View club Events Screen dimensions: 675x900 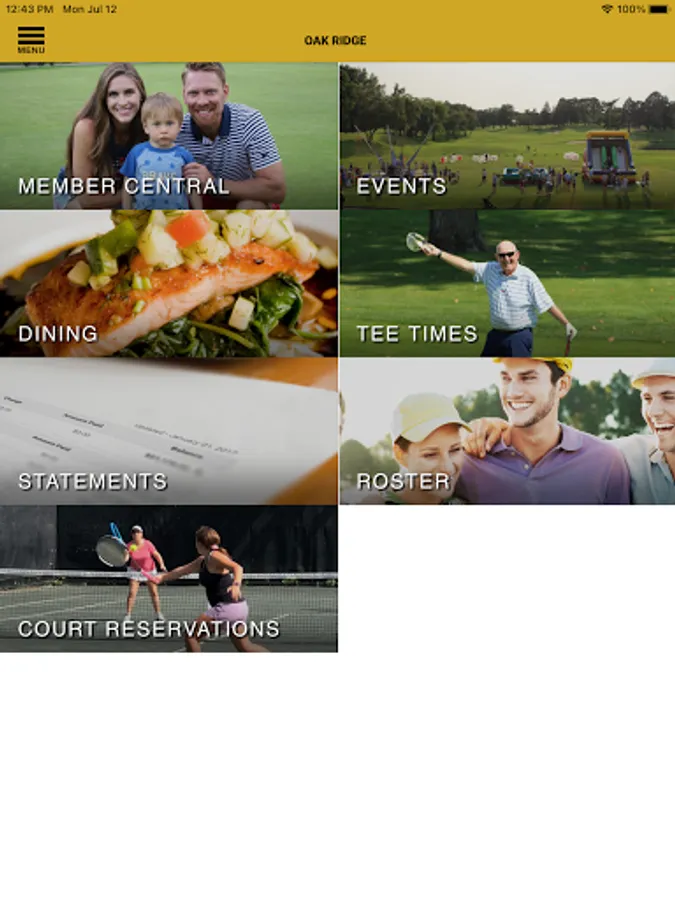click(x=507, y=136)
